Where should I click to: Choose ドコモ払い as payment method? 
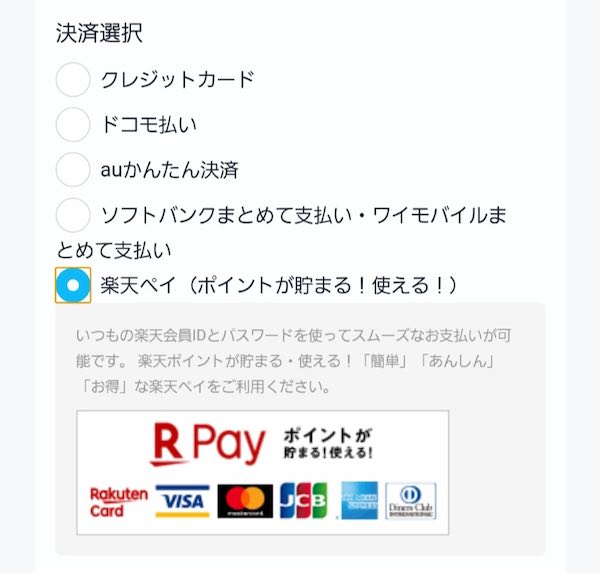click(73, 125)
